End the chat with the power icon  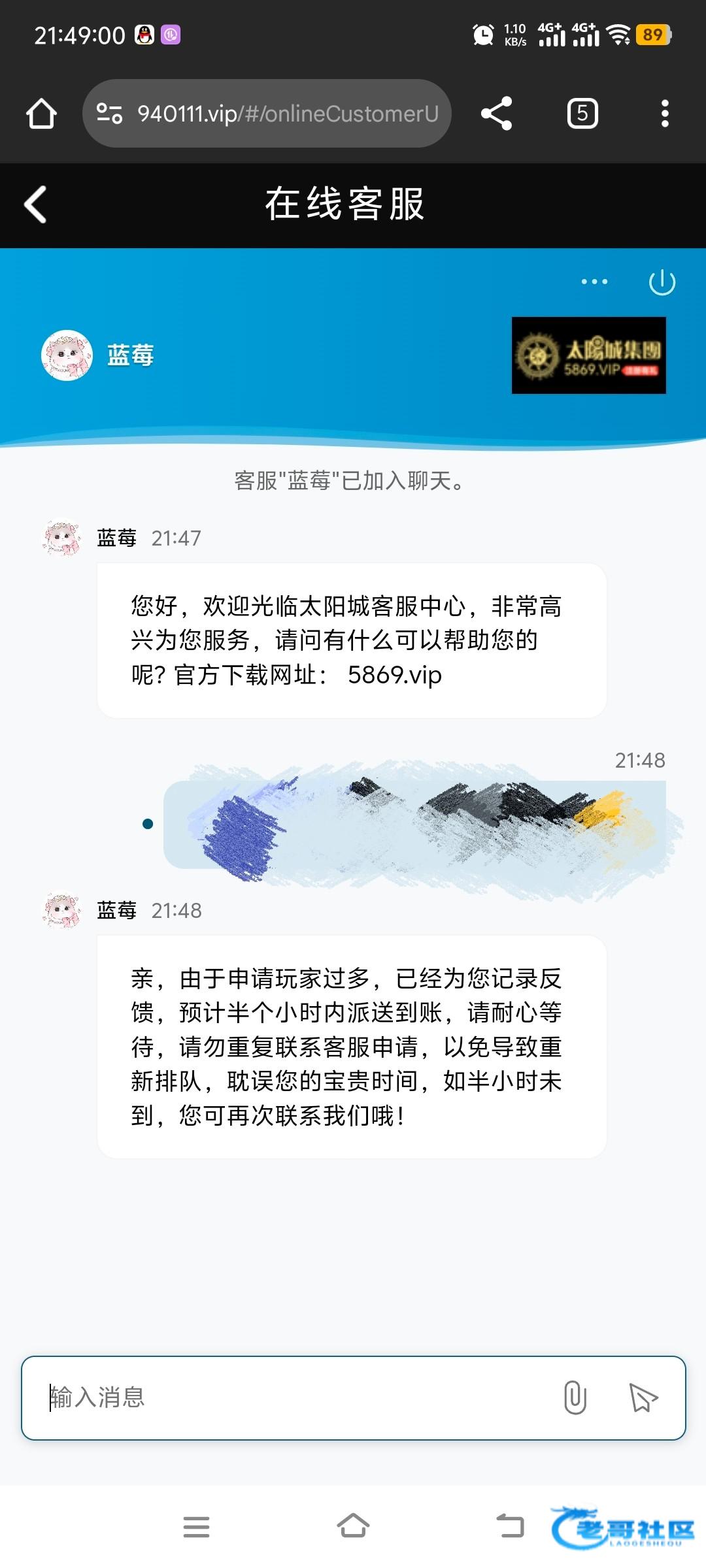tap(662, 282)
